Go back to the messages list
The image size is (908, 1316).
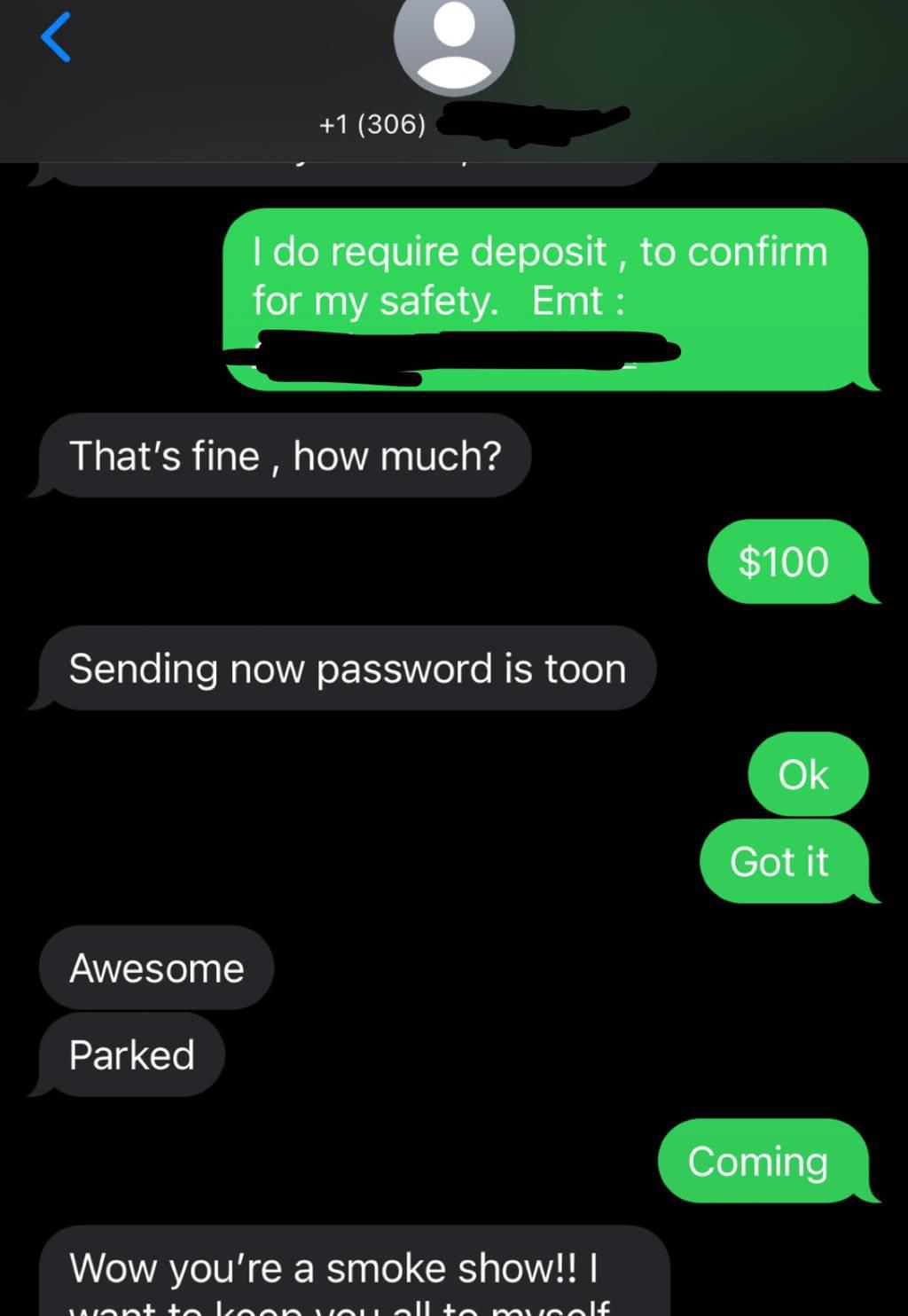56,38
